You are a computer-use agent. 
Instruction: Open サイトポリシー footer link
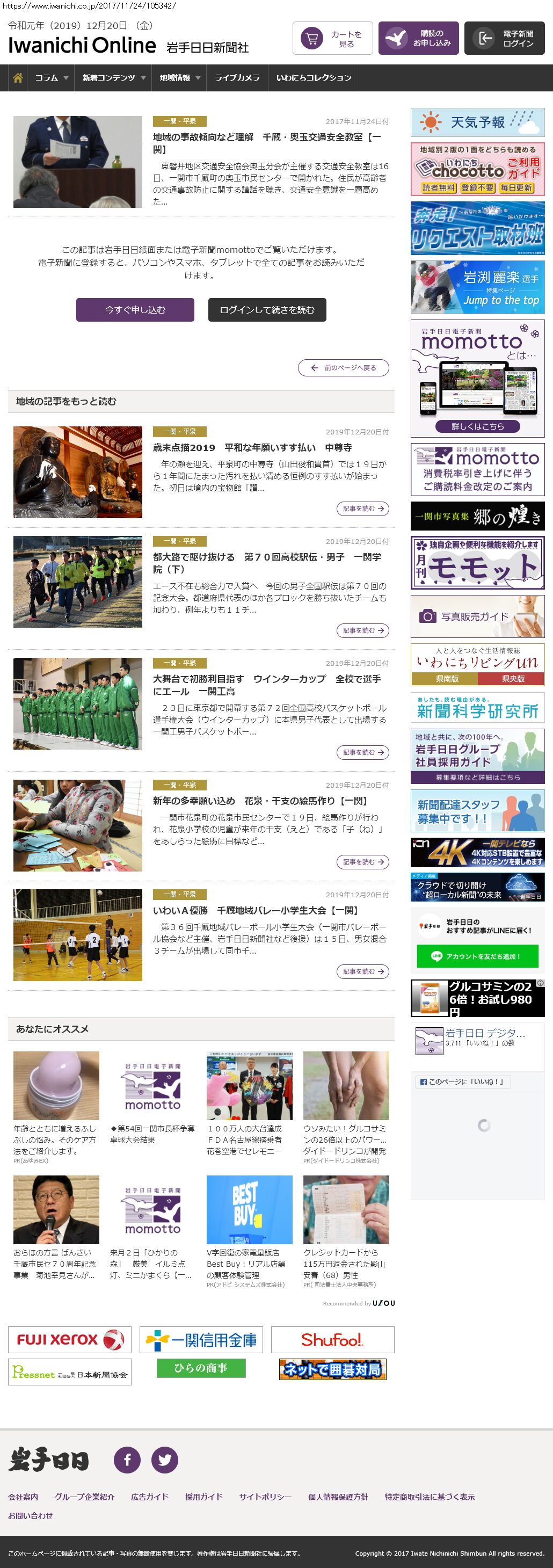click(x=265, y=1497)
